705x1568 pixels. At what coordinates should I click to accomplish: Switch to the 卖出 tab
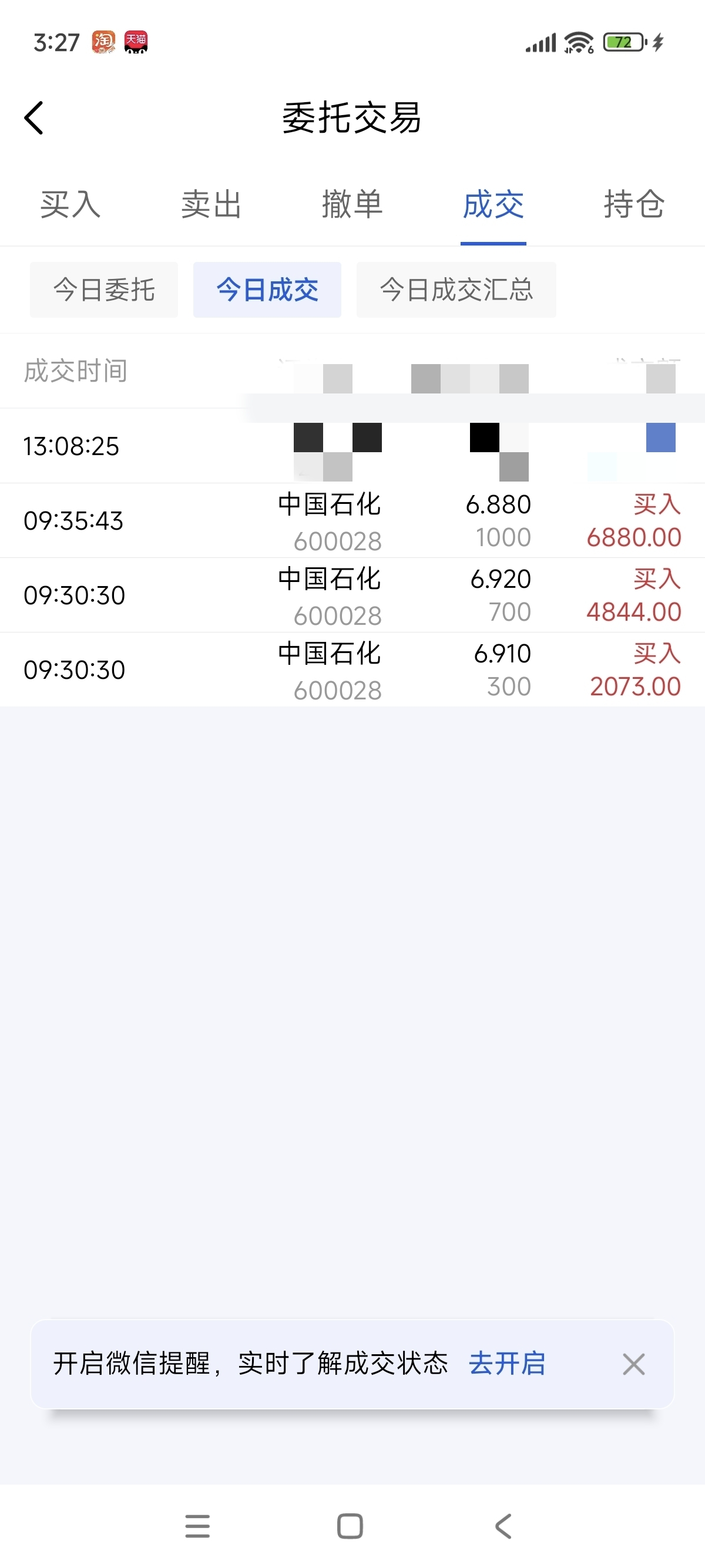[211, 204]
